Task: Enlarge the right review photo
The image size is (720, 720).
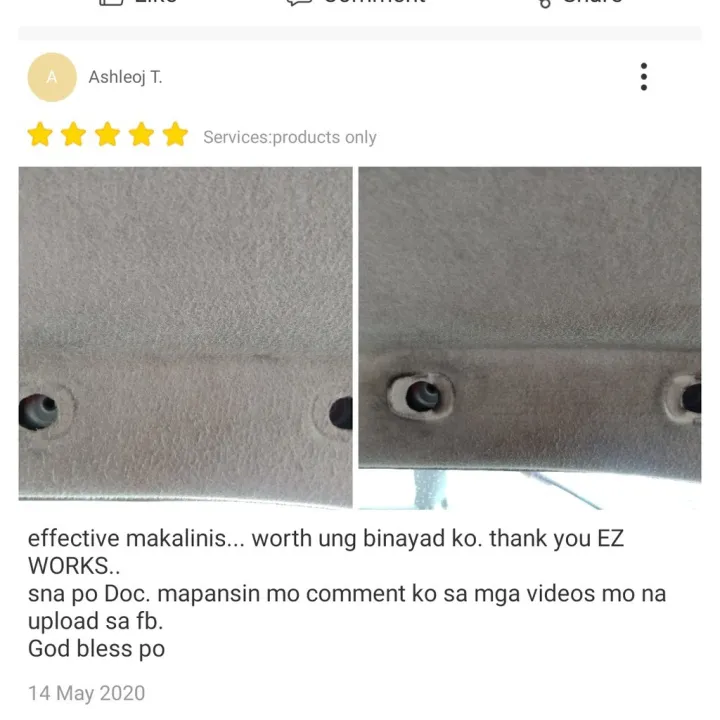Action: [530, 335]
